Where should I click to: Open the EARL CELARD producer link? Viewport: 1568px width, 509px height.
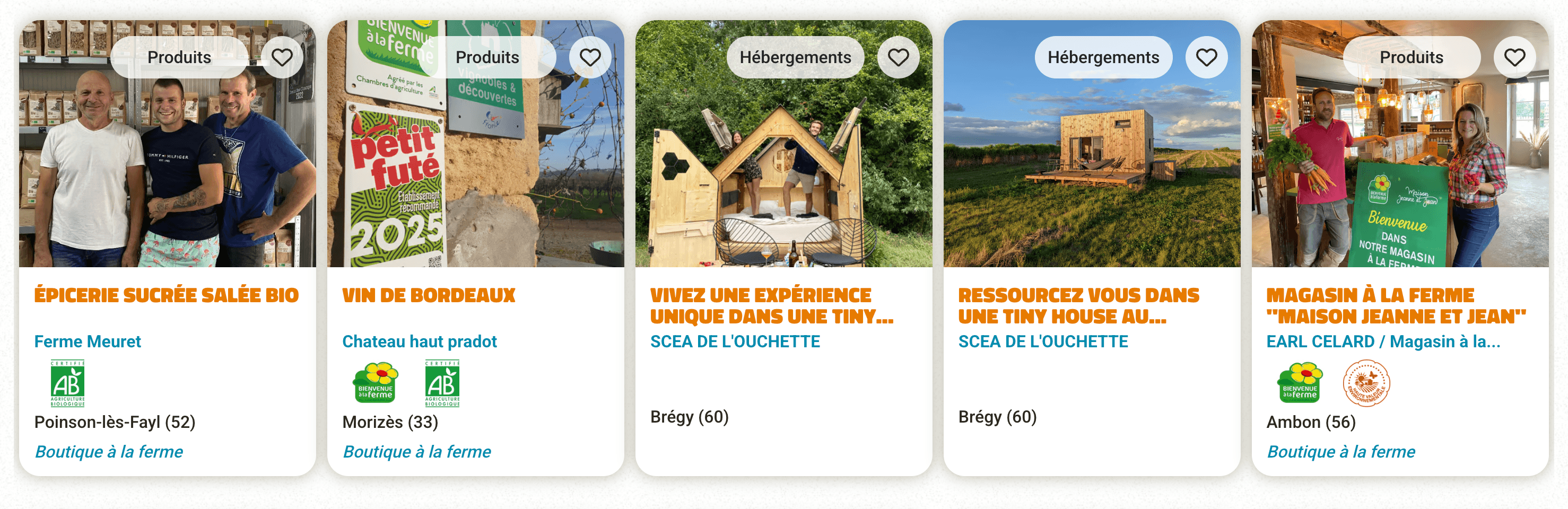[x=1383, y=342]
